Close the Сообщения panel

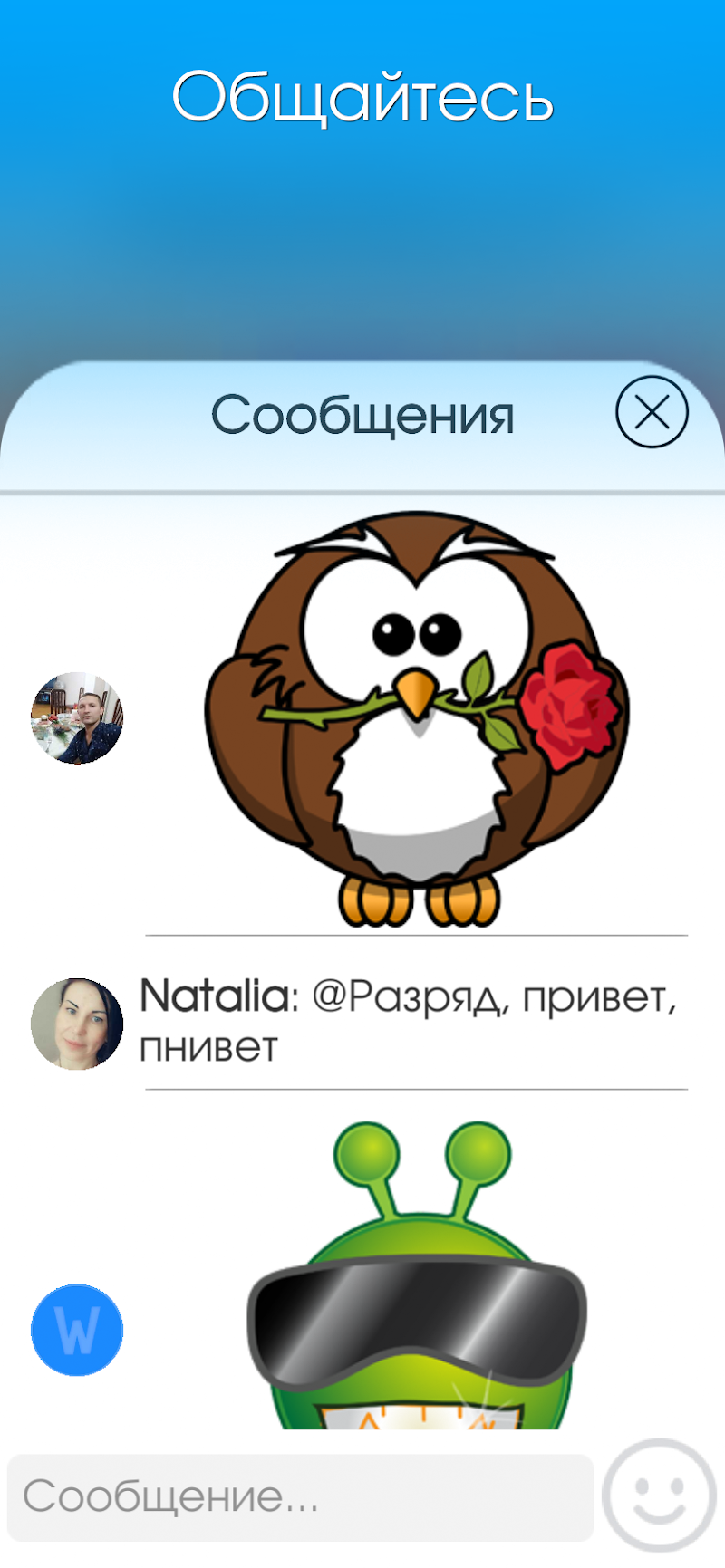652,413
